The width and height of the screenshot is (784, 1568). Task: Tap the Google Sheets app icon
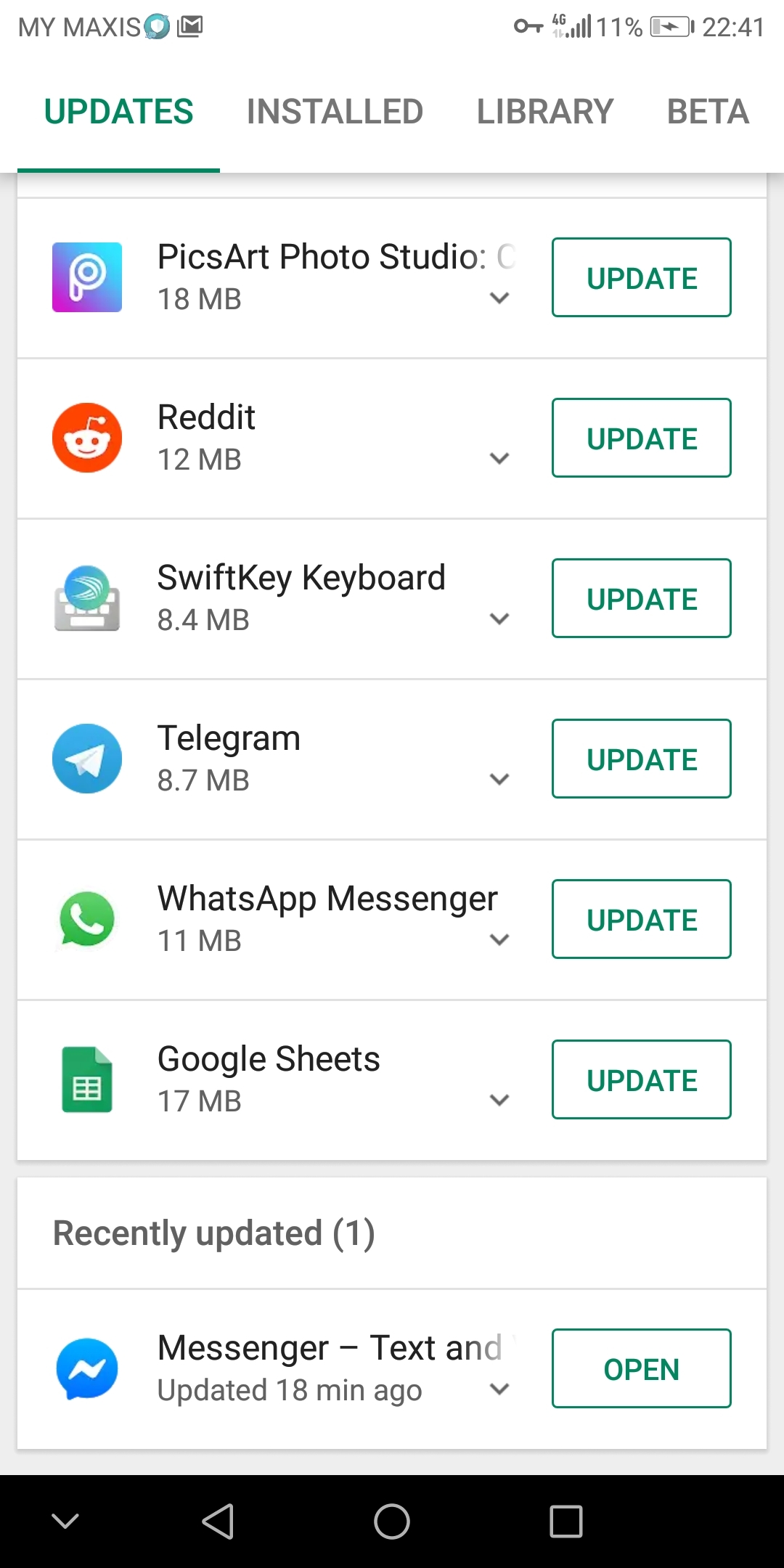click(86, 1079)
